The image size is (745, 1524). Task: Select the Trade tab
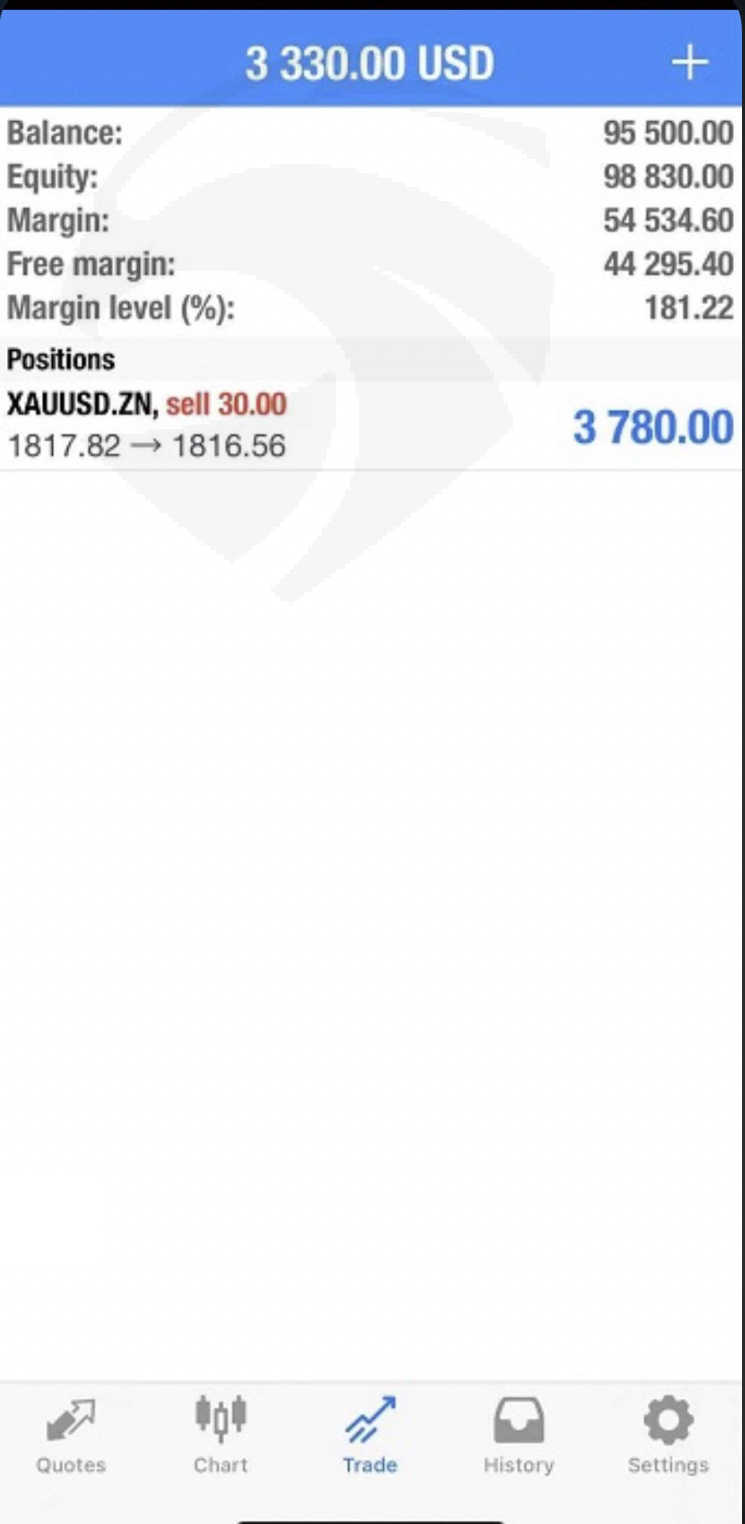tap(370, 1436)
